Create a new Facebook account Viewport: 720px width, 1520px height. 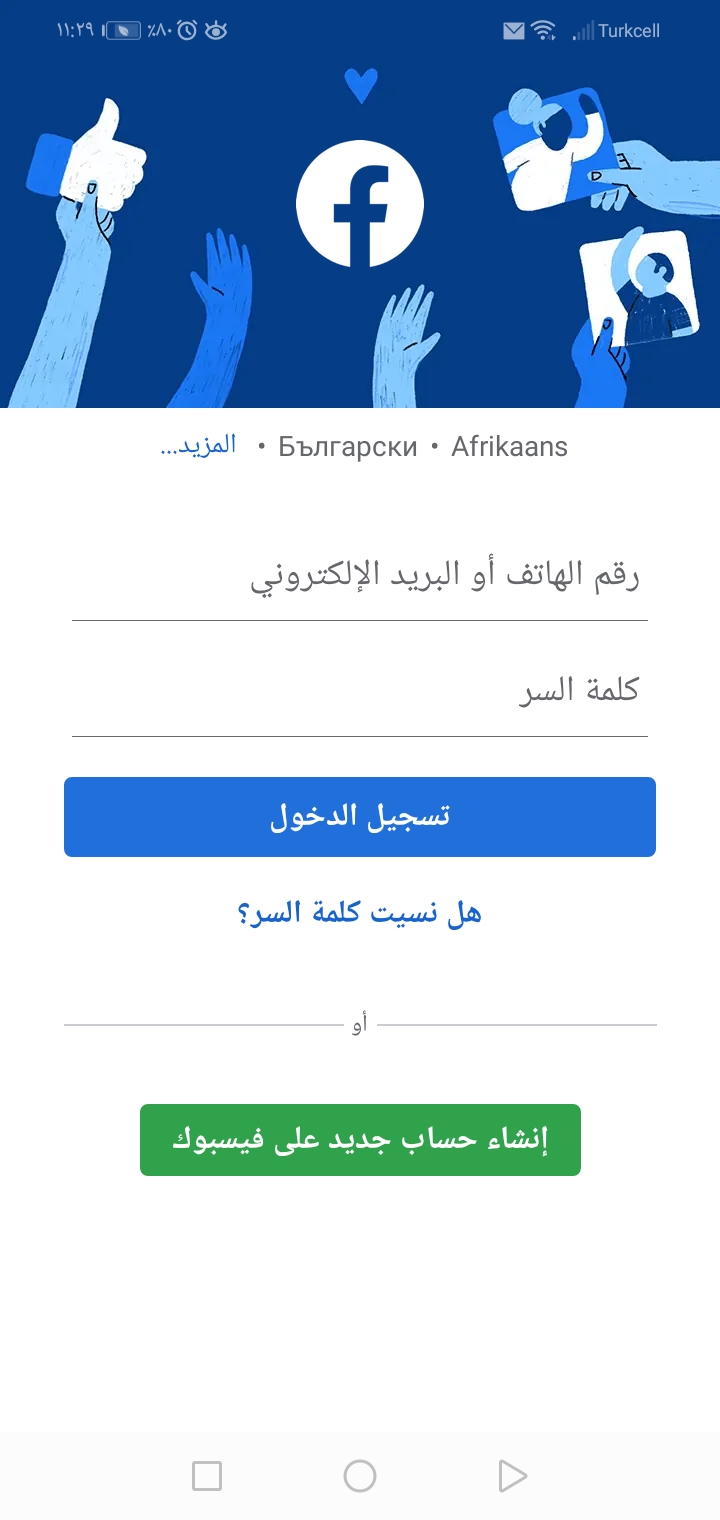coord(360,1140)
